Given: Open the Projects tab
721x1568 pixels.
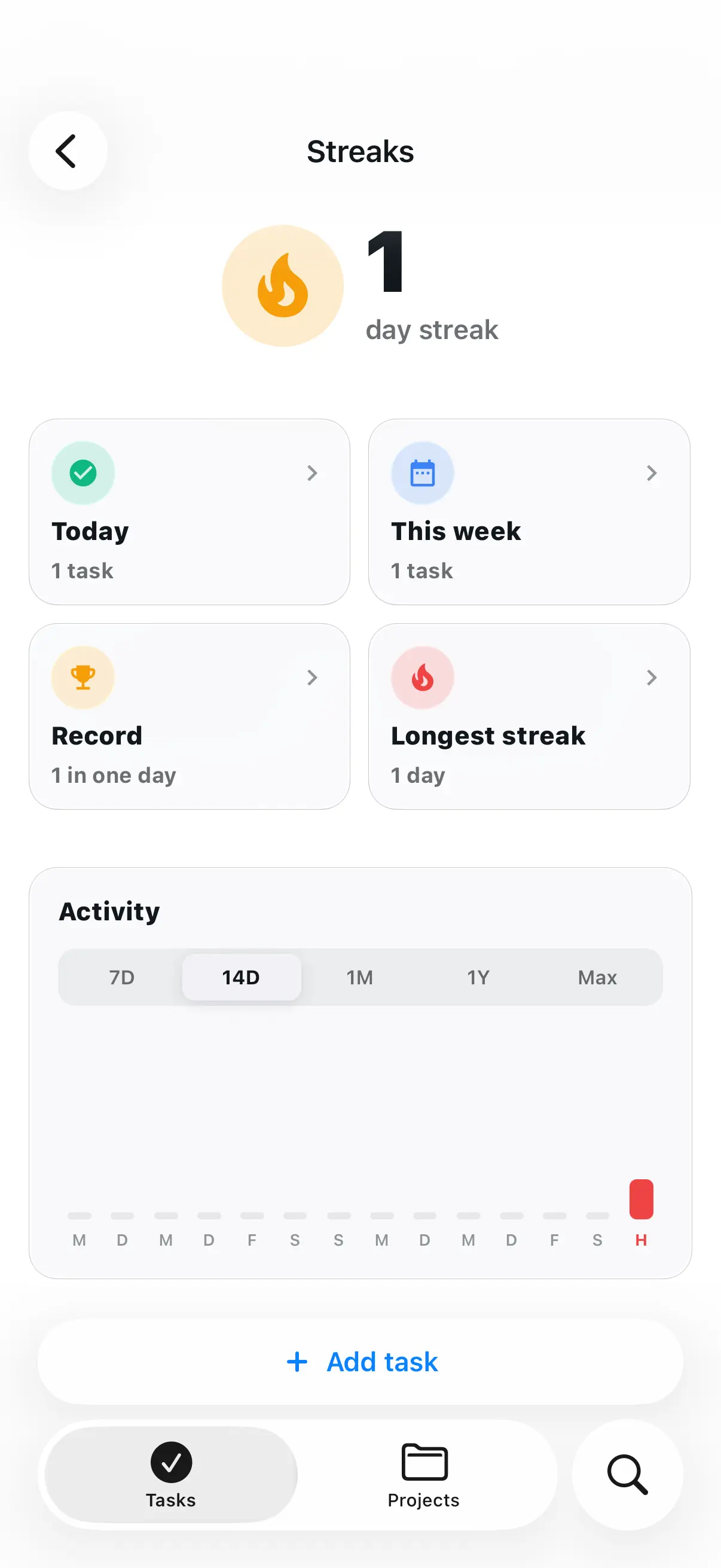Looking at the screenshot, I should click(423, 1474).
